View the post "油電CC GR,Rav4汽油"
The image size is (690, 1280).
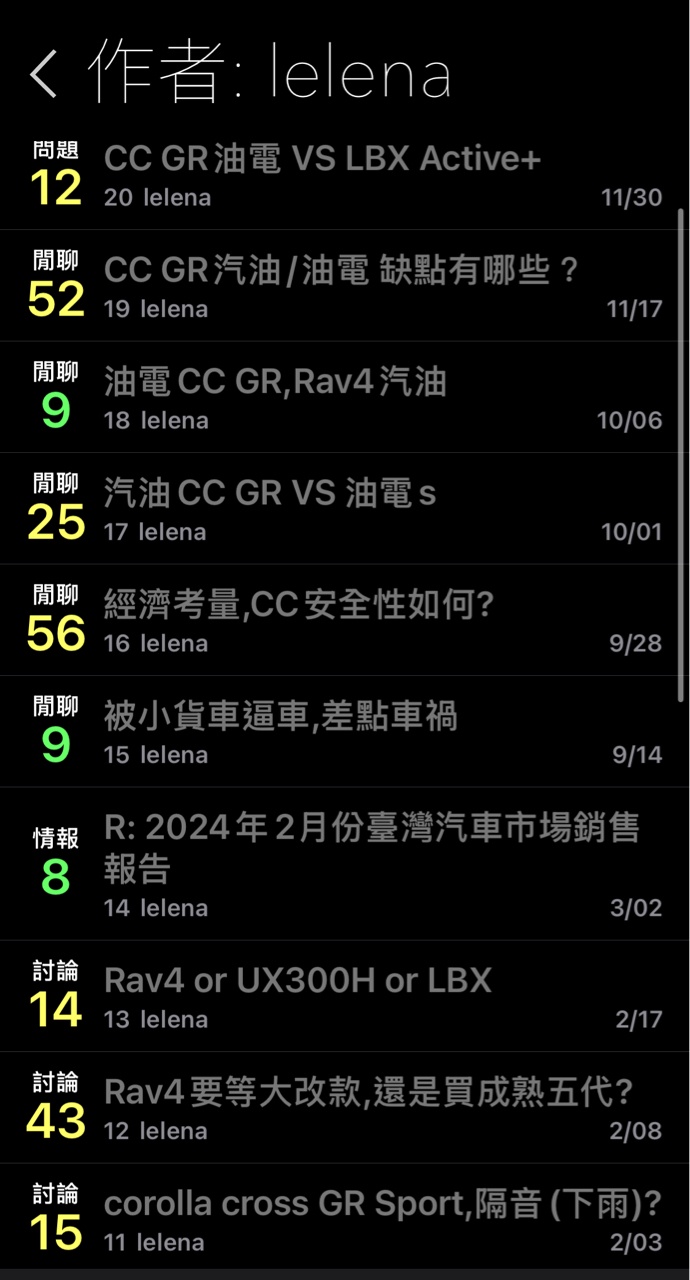(x=275, y=382)
